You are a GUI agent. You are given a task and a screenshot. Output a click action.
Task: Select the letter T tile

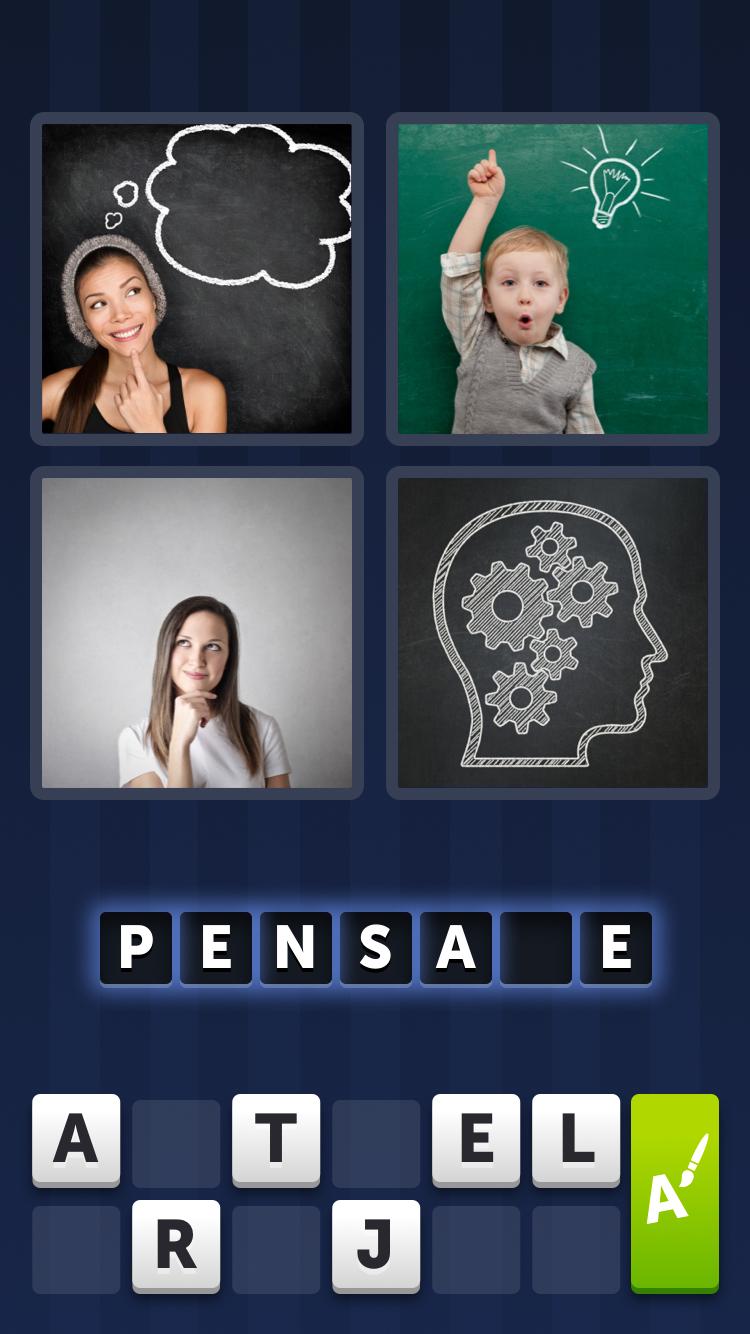(x=276, y=1140)
